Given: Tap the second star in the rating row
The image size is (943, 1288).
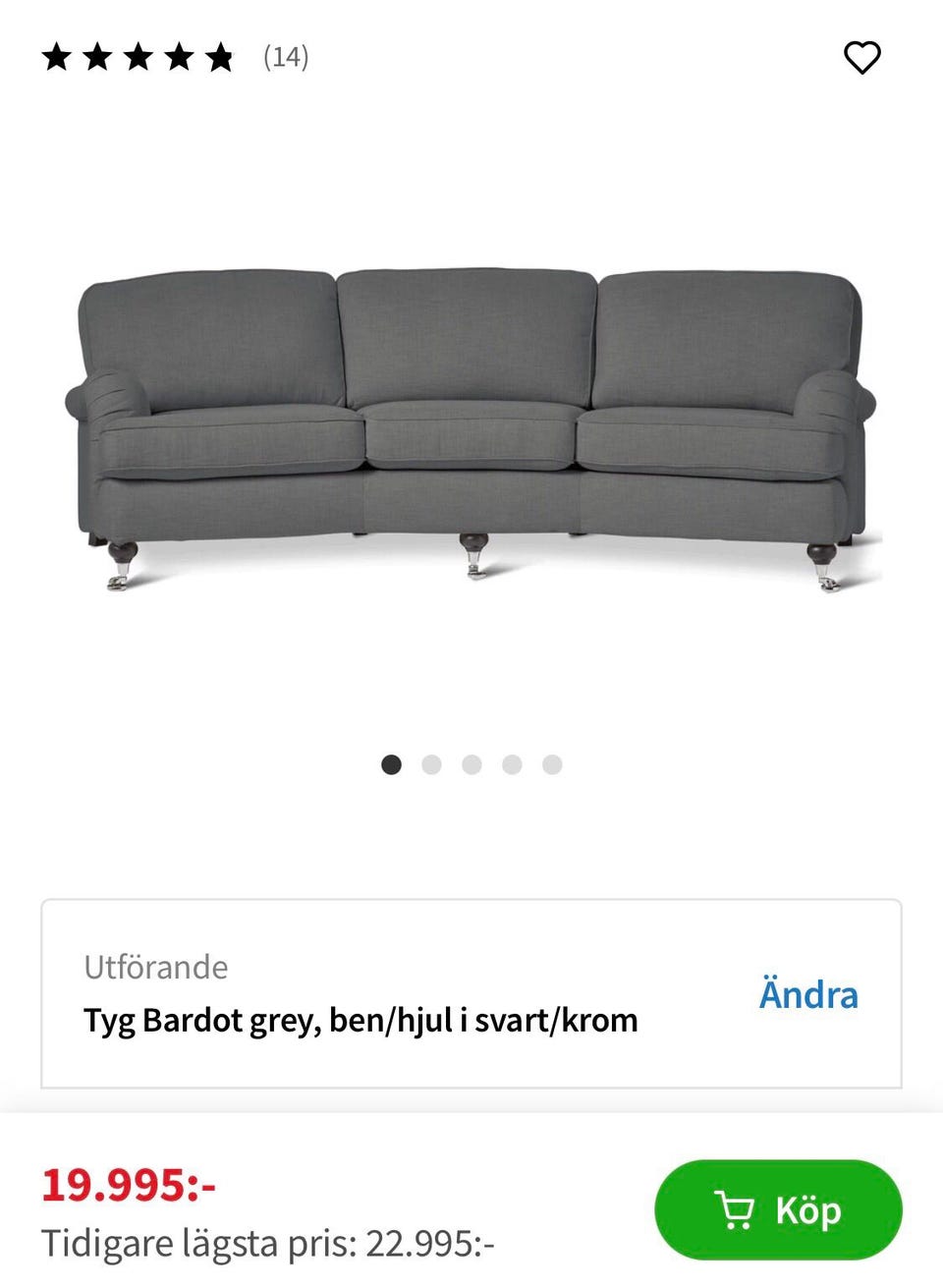Looking at the screenshot, I should point(96,58).
